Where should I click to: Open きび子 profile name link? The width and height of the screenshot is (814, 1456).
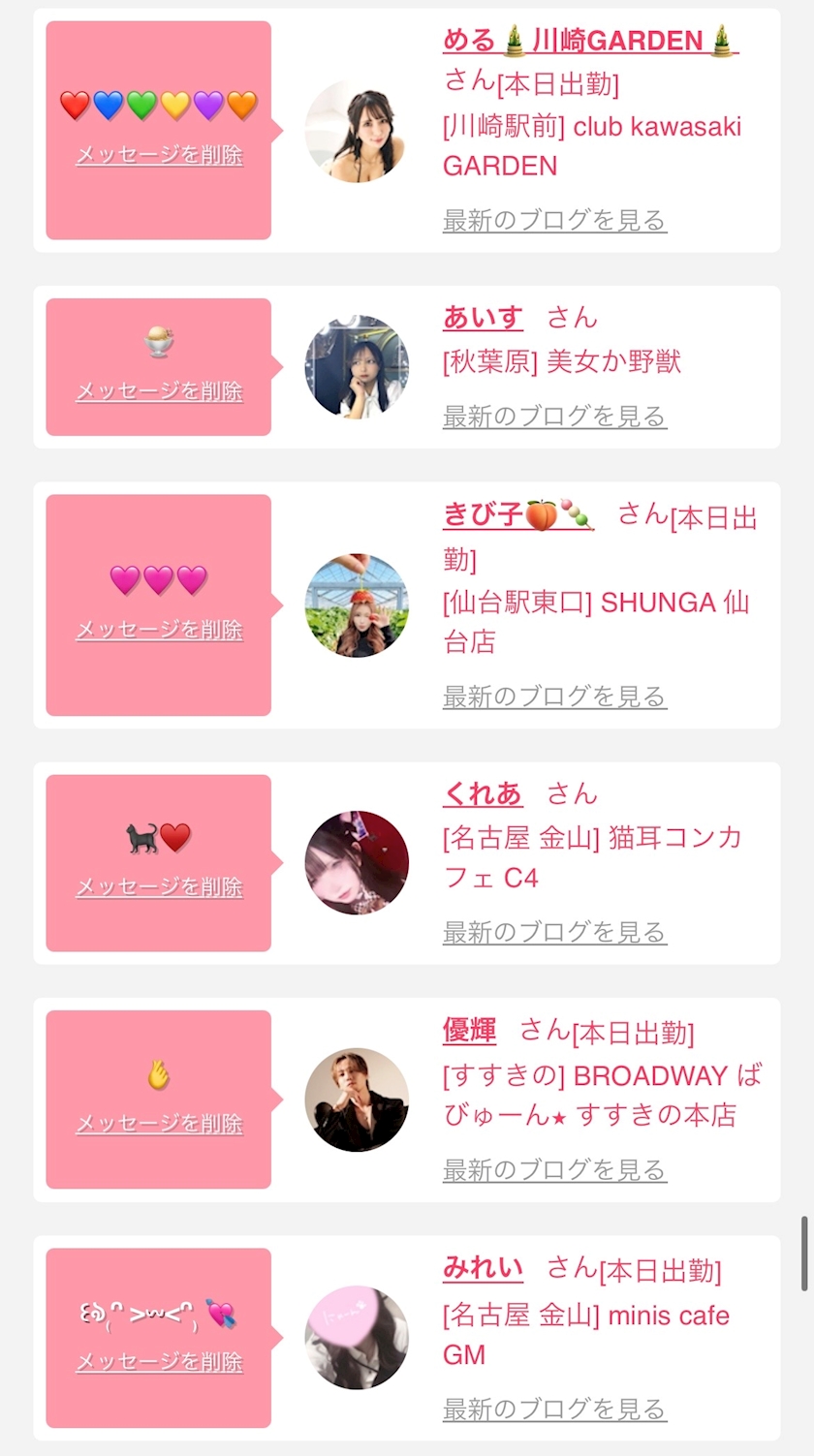tap(517, 515)
